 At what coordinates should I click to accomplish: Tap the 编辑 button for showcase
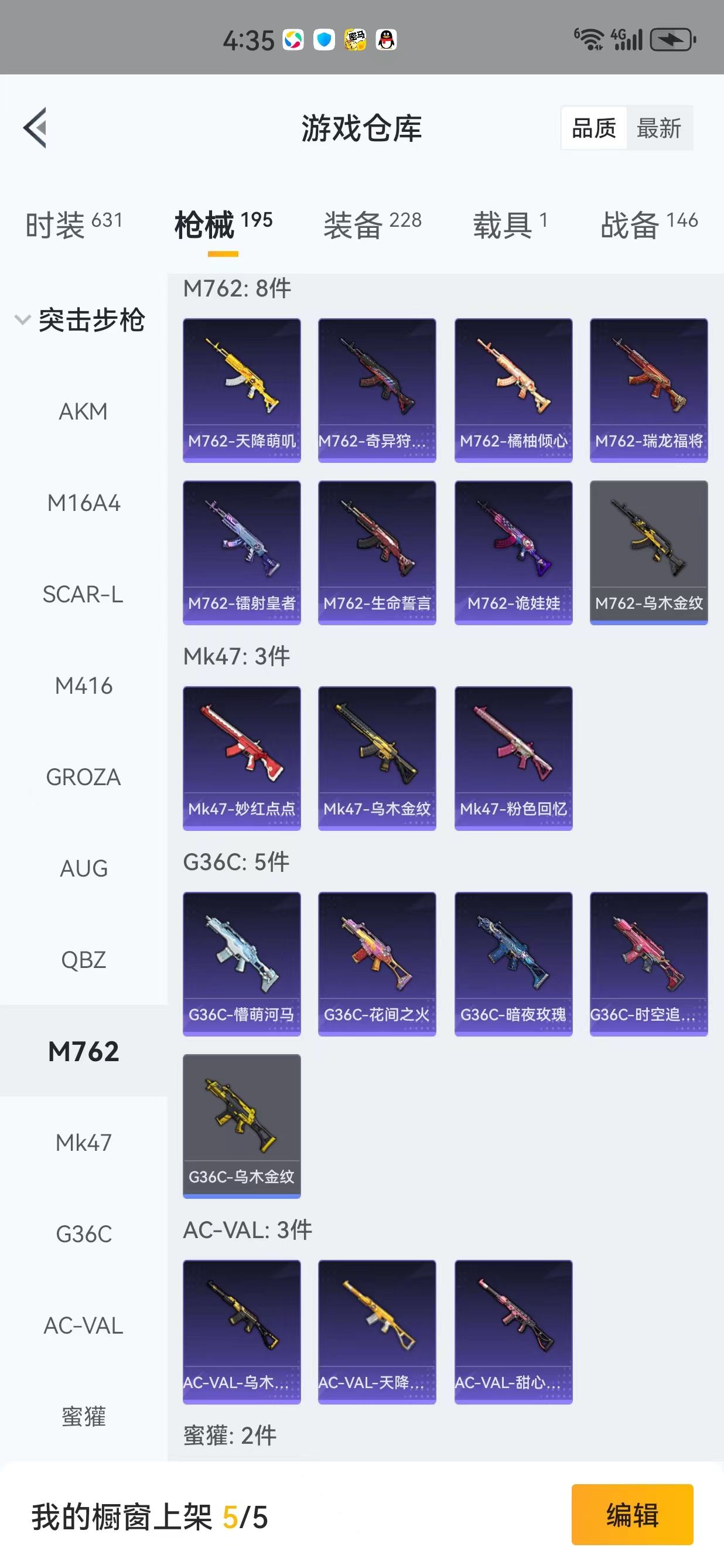pos(632,1515)
